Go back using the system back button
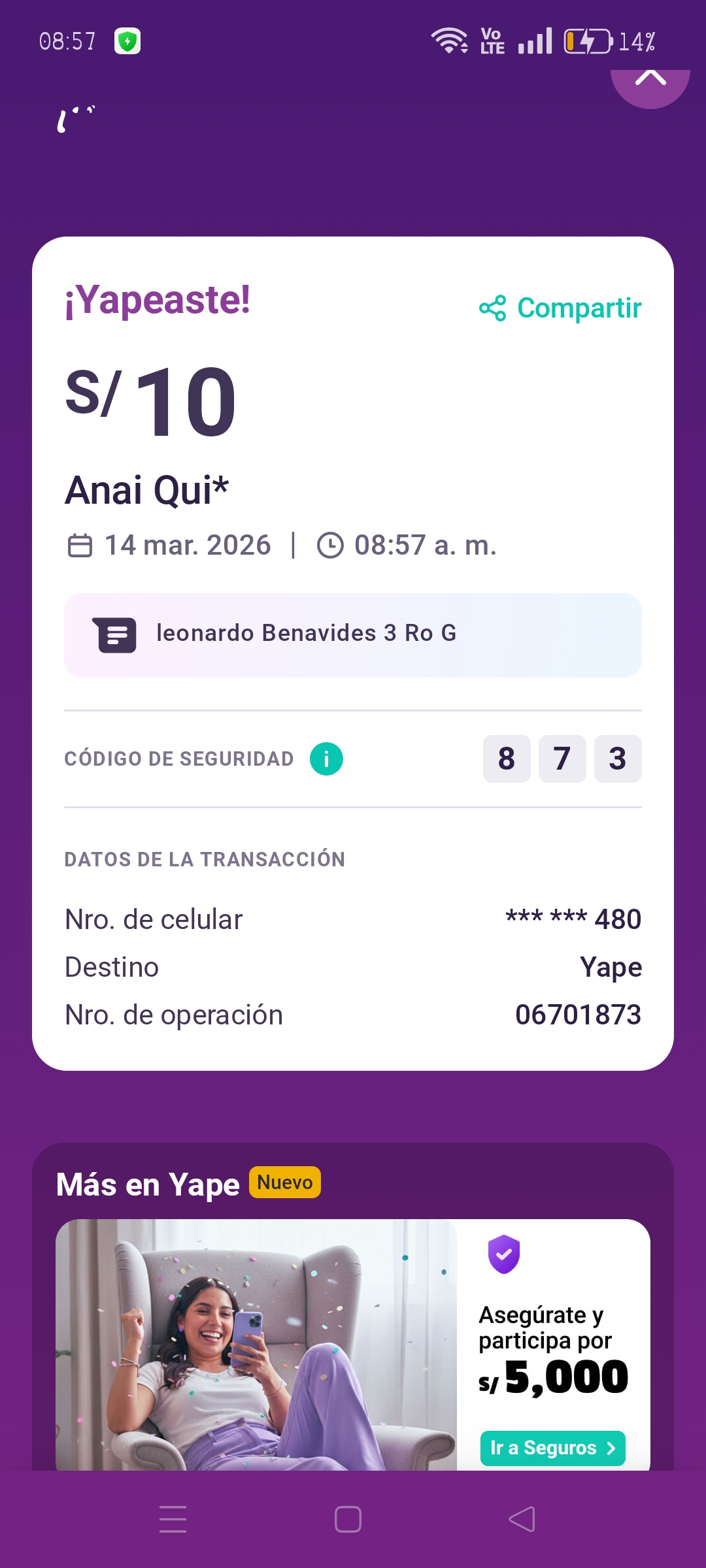Image resolution: width=706 pixels, height=1568 pixels. tap(522, 1519)
